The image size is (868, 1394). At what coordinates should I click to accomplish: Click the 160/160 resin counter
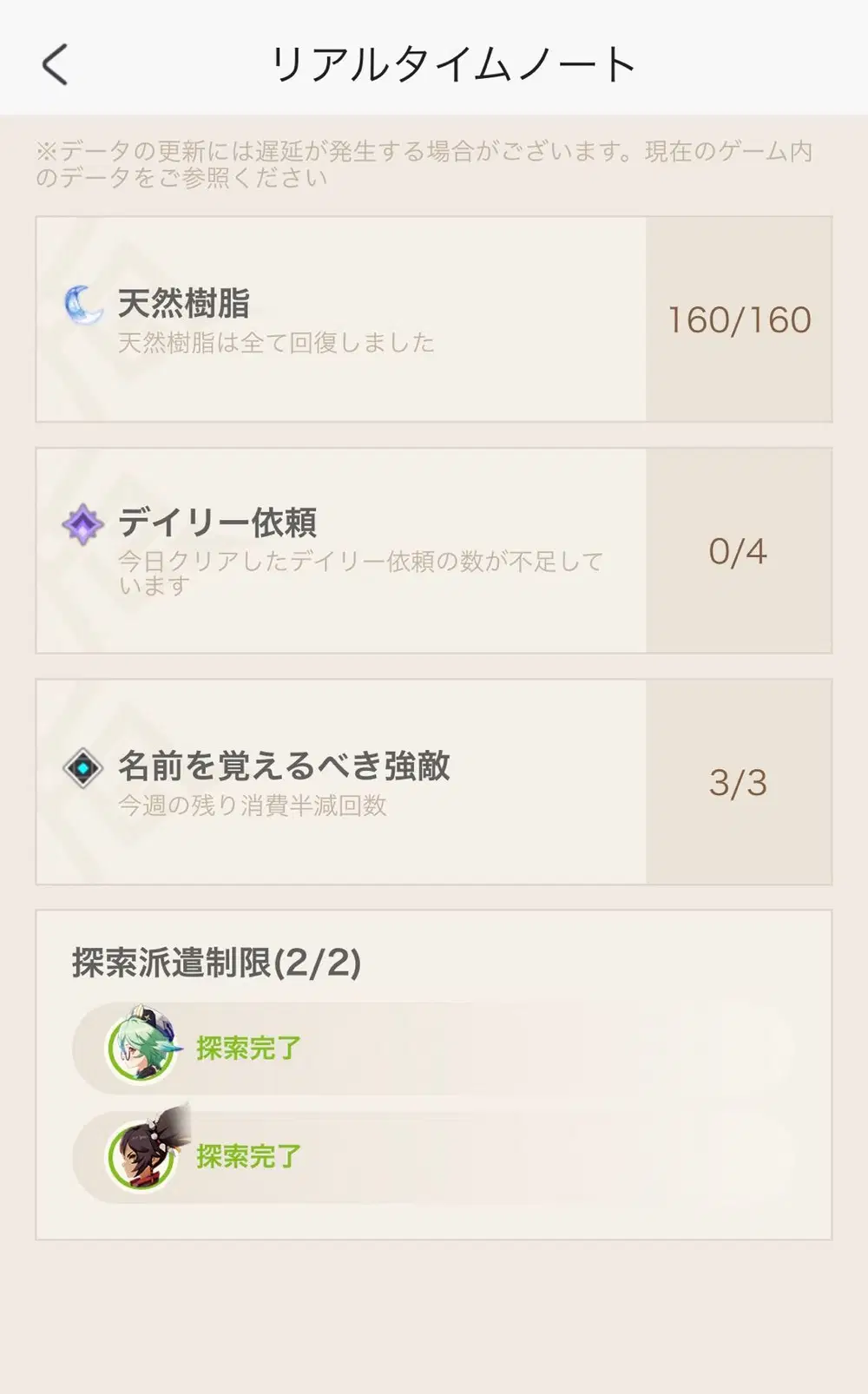[x=740, y=319]
